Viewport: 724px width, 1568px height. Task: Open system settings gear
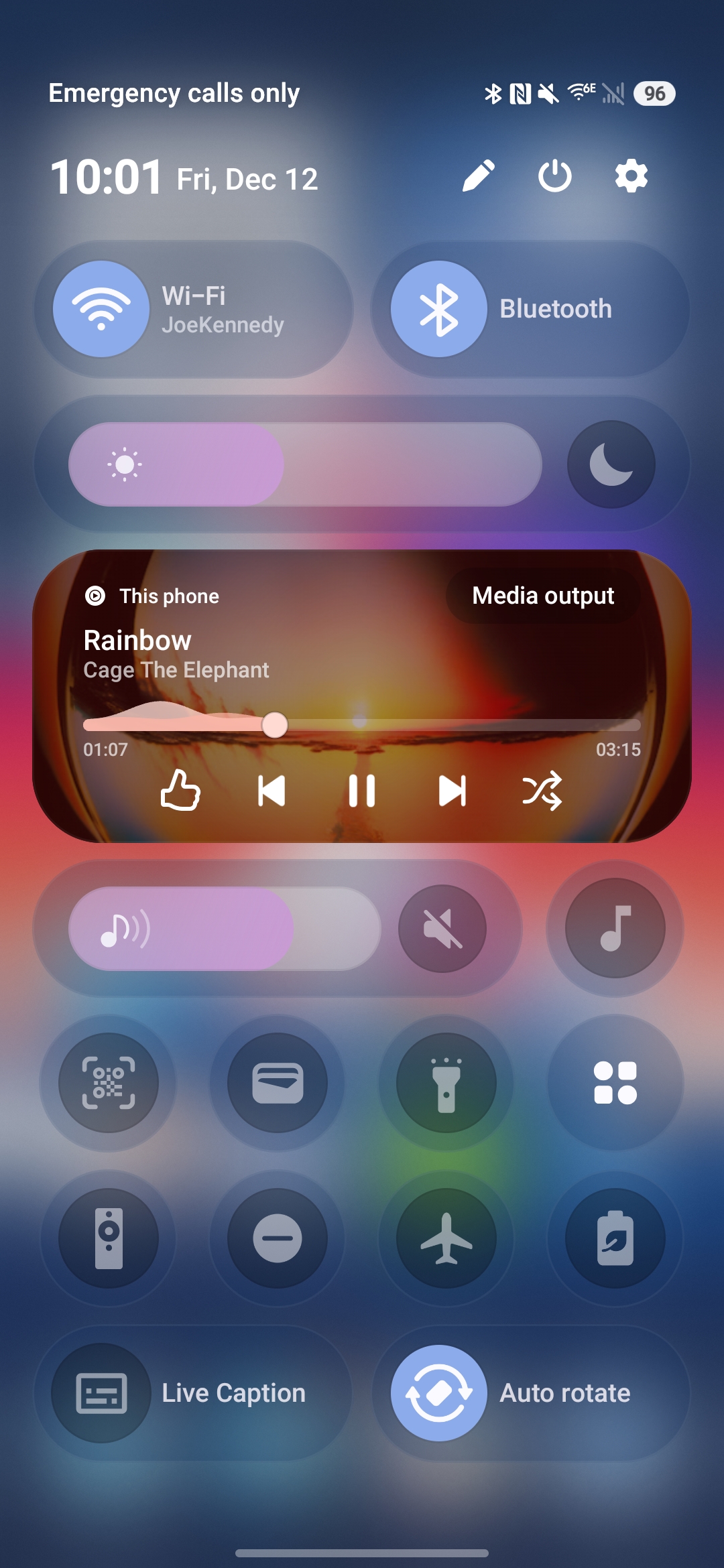pos(631,176)
